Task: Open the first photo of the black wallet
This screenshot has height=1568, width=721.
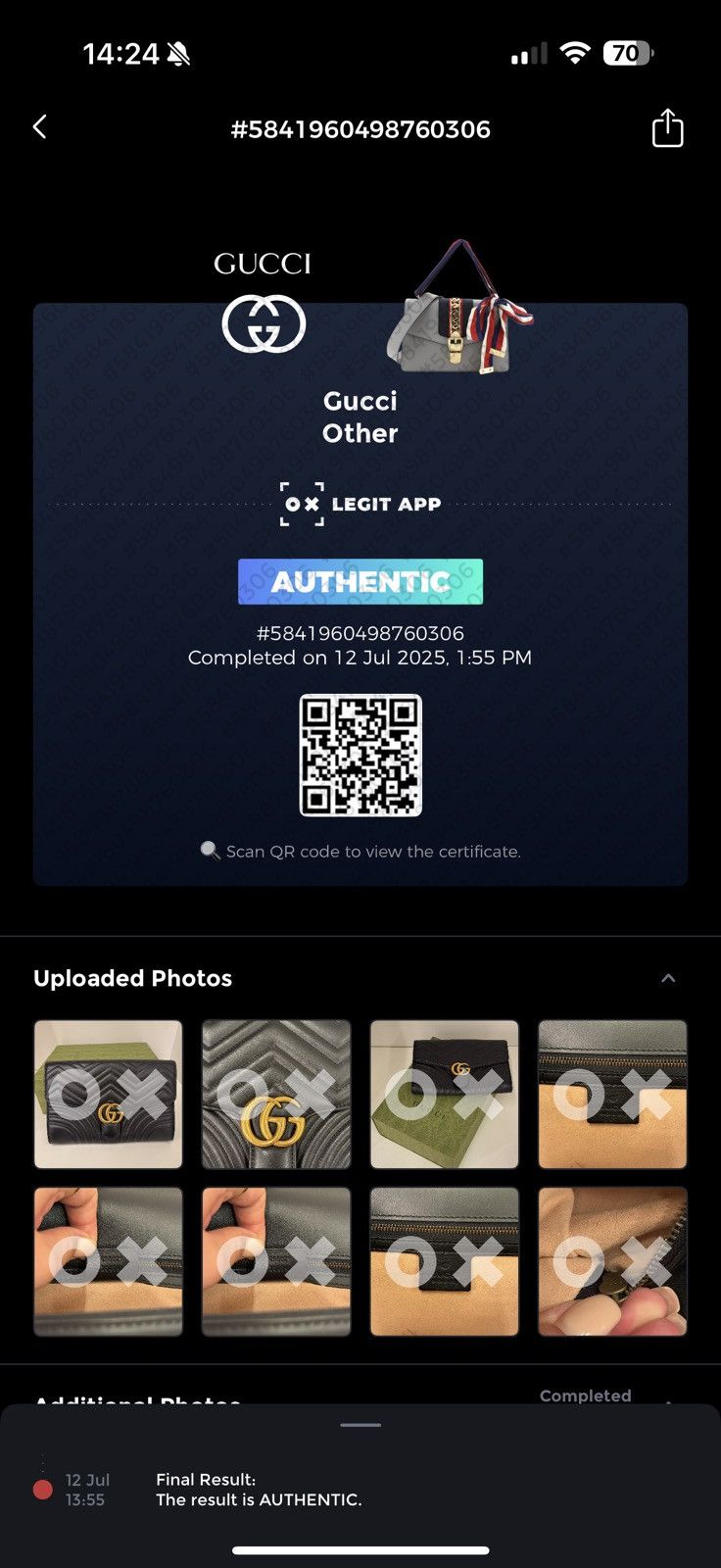Action: coord(108,1094)
